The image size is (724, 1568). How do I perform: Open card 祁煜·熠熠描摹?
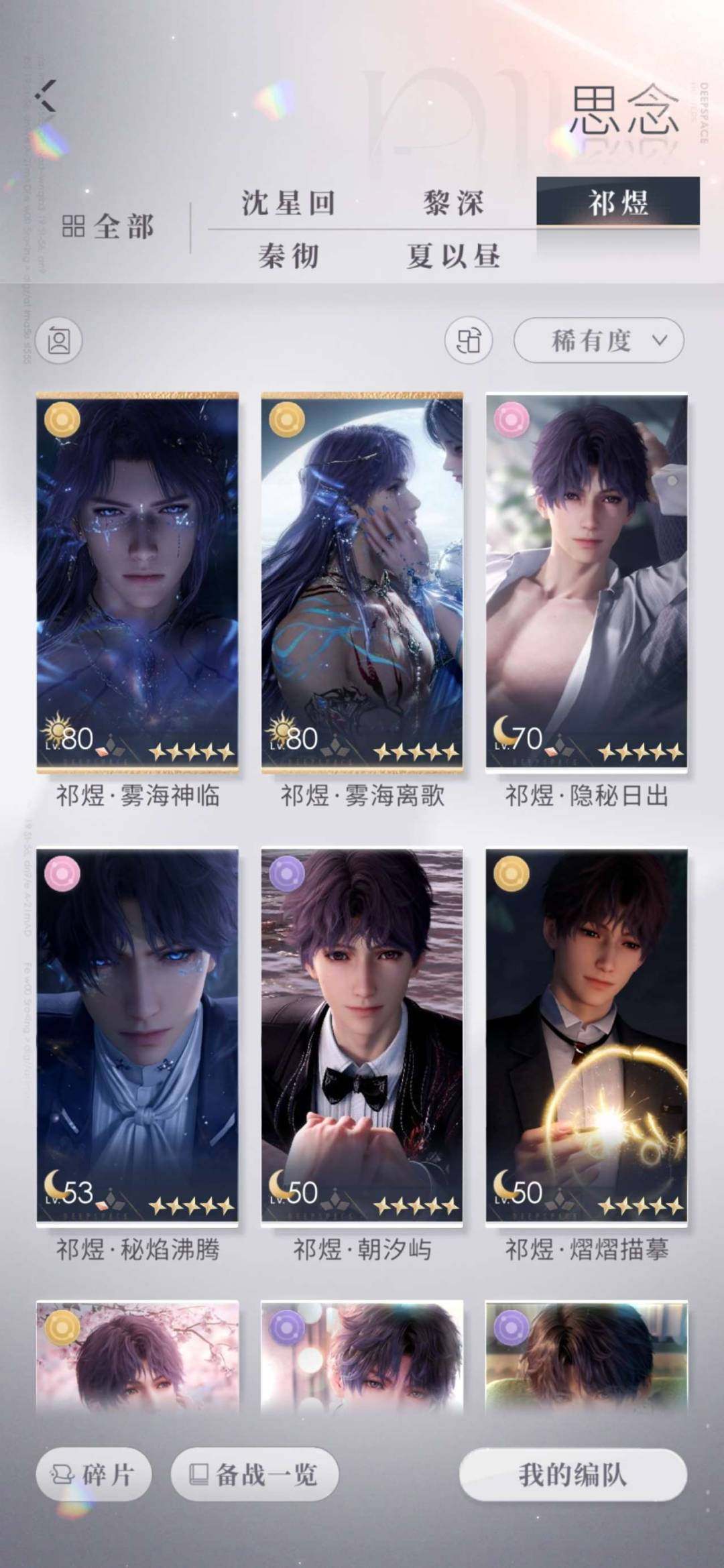(587, 1036)
